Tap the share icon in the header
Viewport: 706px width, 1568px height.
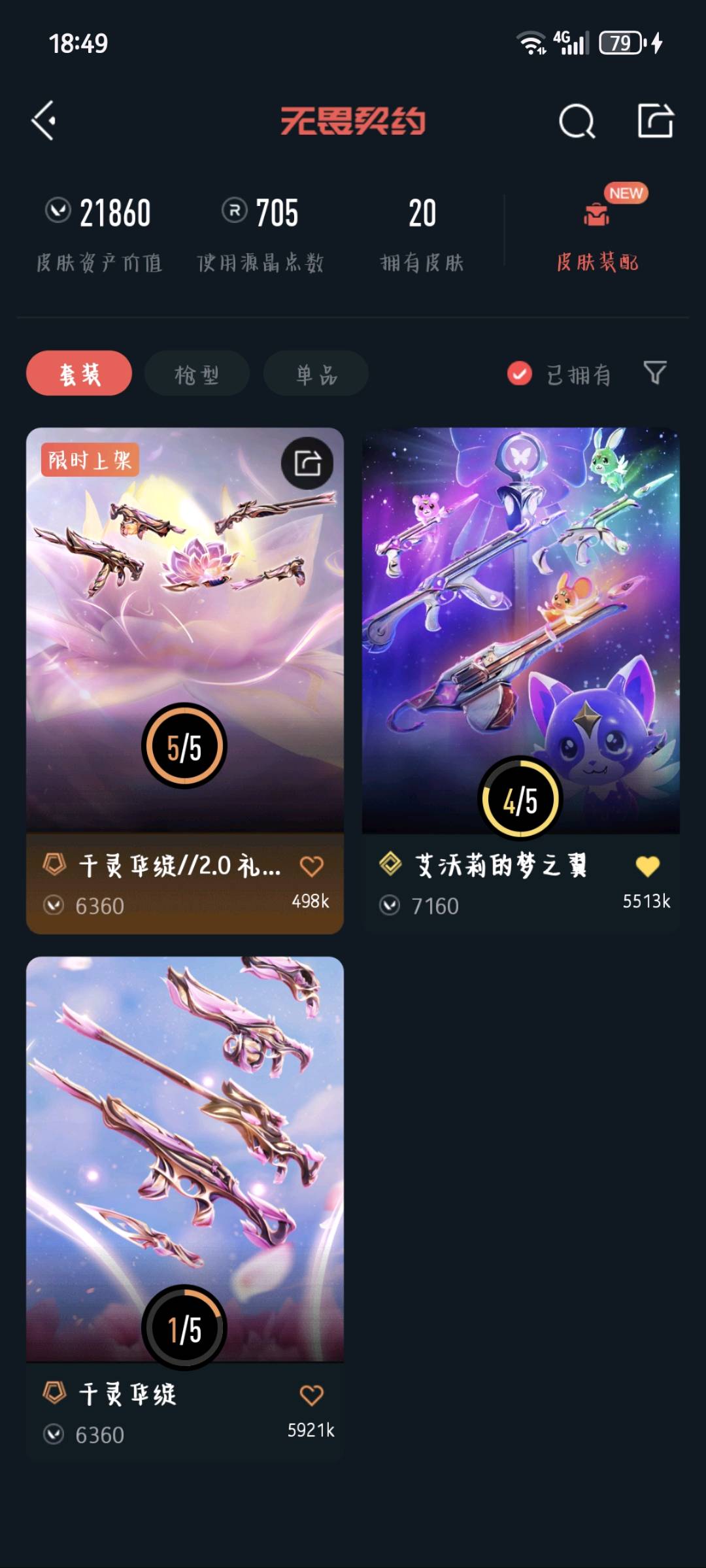(655, 120)
